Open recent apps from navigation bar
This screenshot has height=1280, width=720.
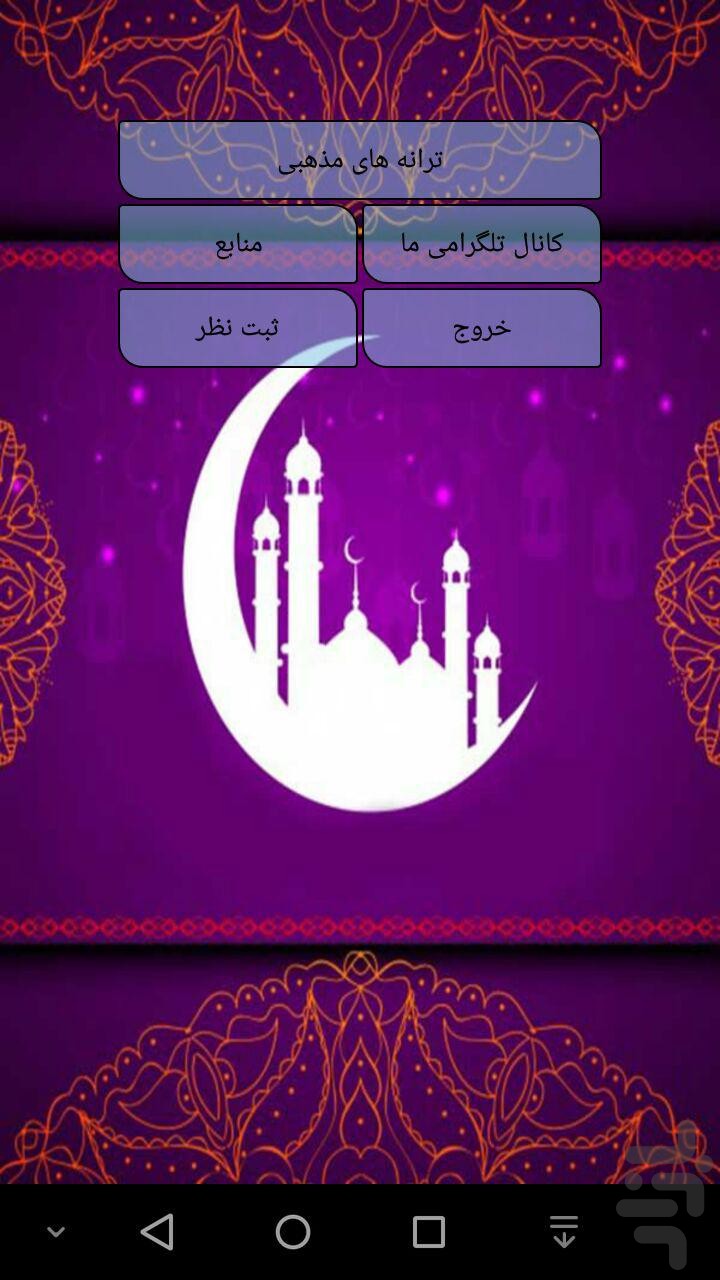(x=429, y=1232)
